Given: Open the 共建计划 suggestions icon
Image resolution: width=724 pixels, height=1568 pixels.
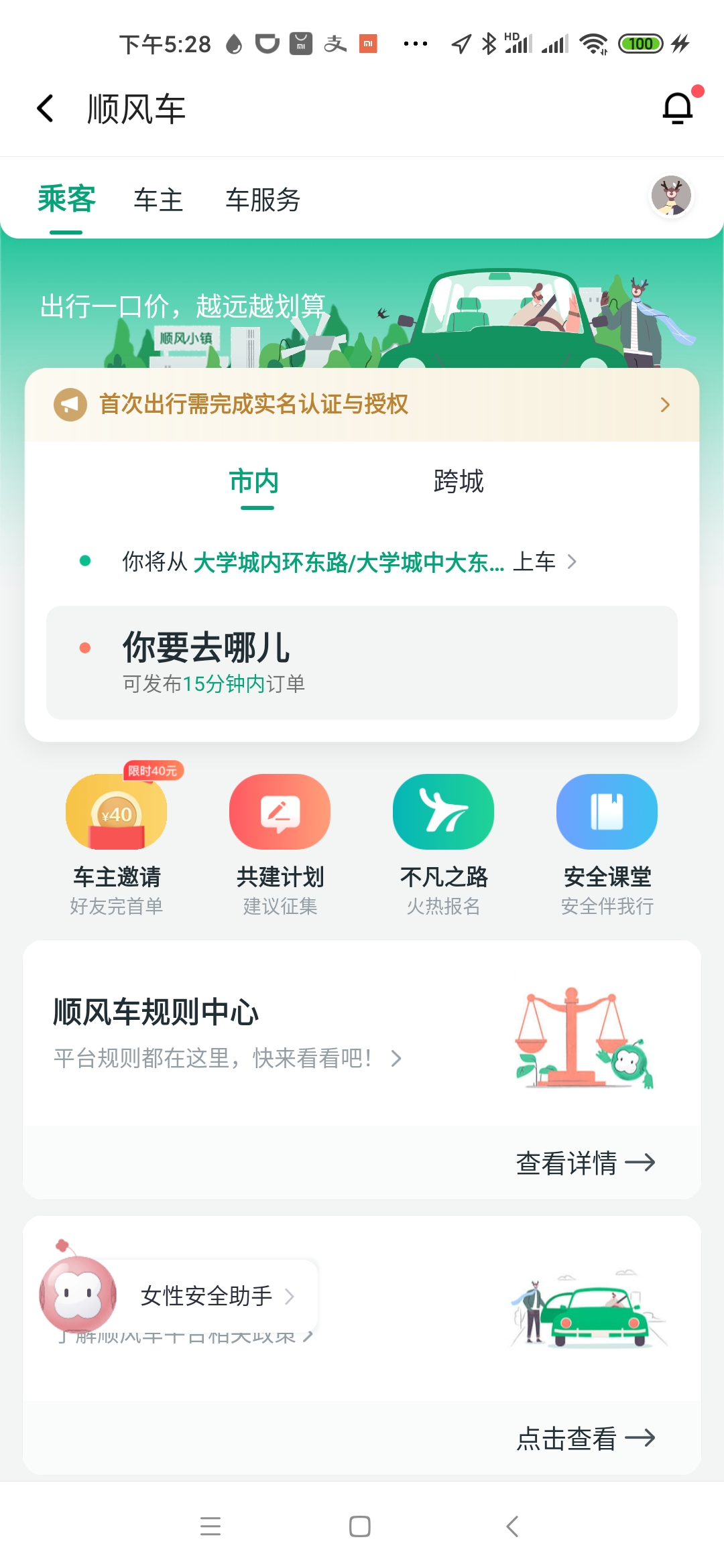Looking at the screenshot, I should 279,811.
